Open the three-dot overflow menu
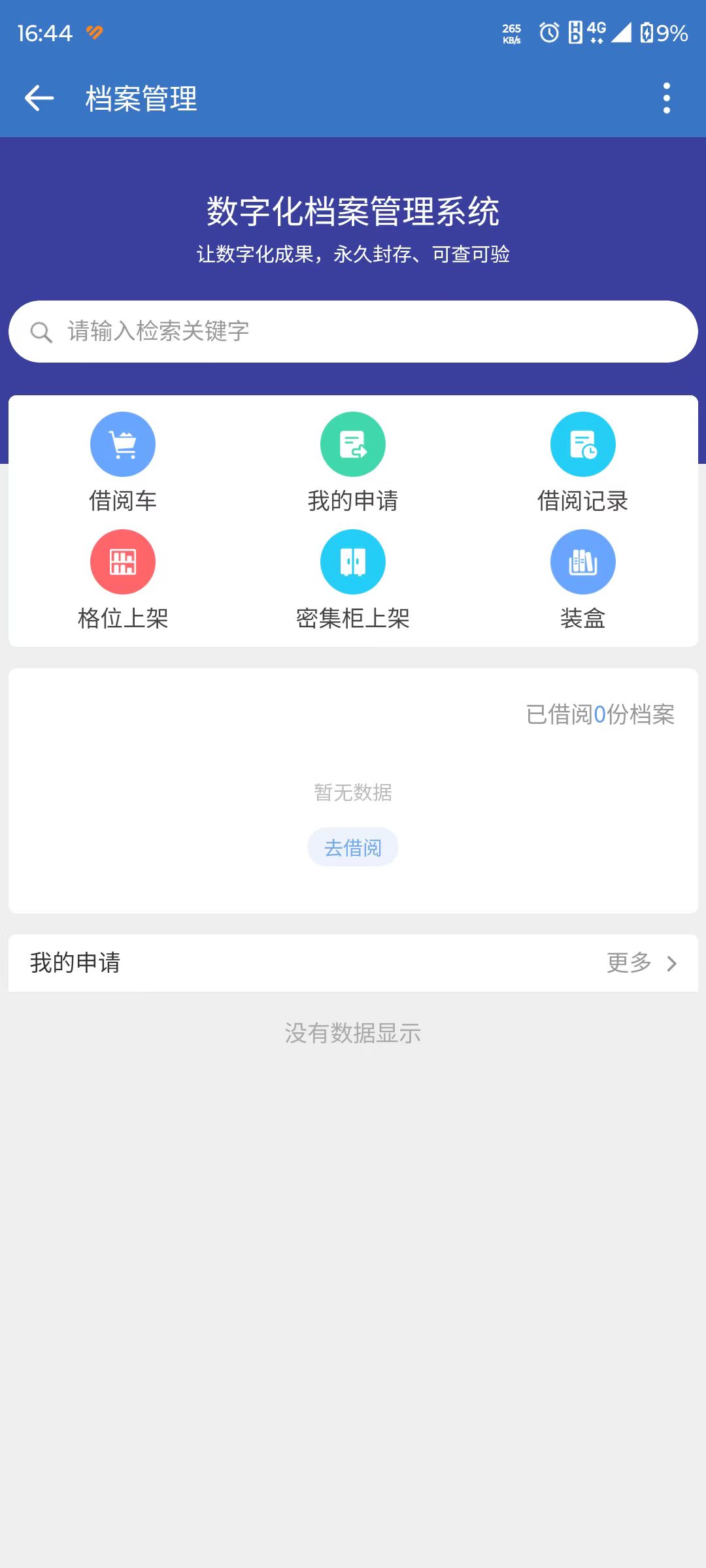The width and height of the screenshot is (706, 1568). [666, 99]
